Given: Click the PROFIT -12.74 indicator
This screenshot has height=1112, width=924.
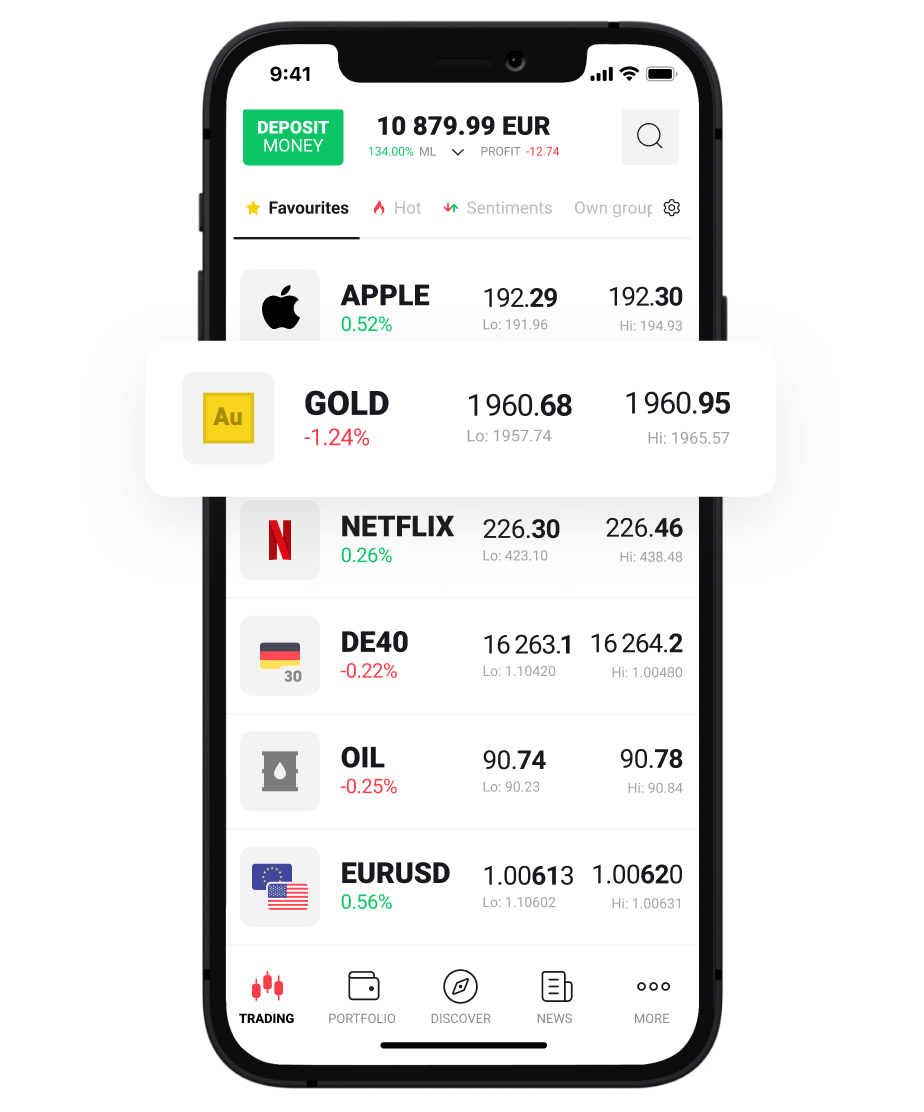Looking at the screenshot, I should pos(519,153).
